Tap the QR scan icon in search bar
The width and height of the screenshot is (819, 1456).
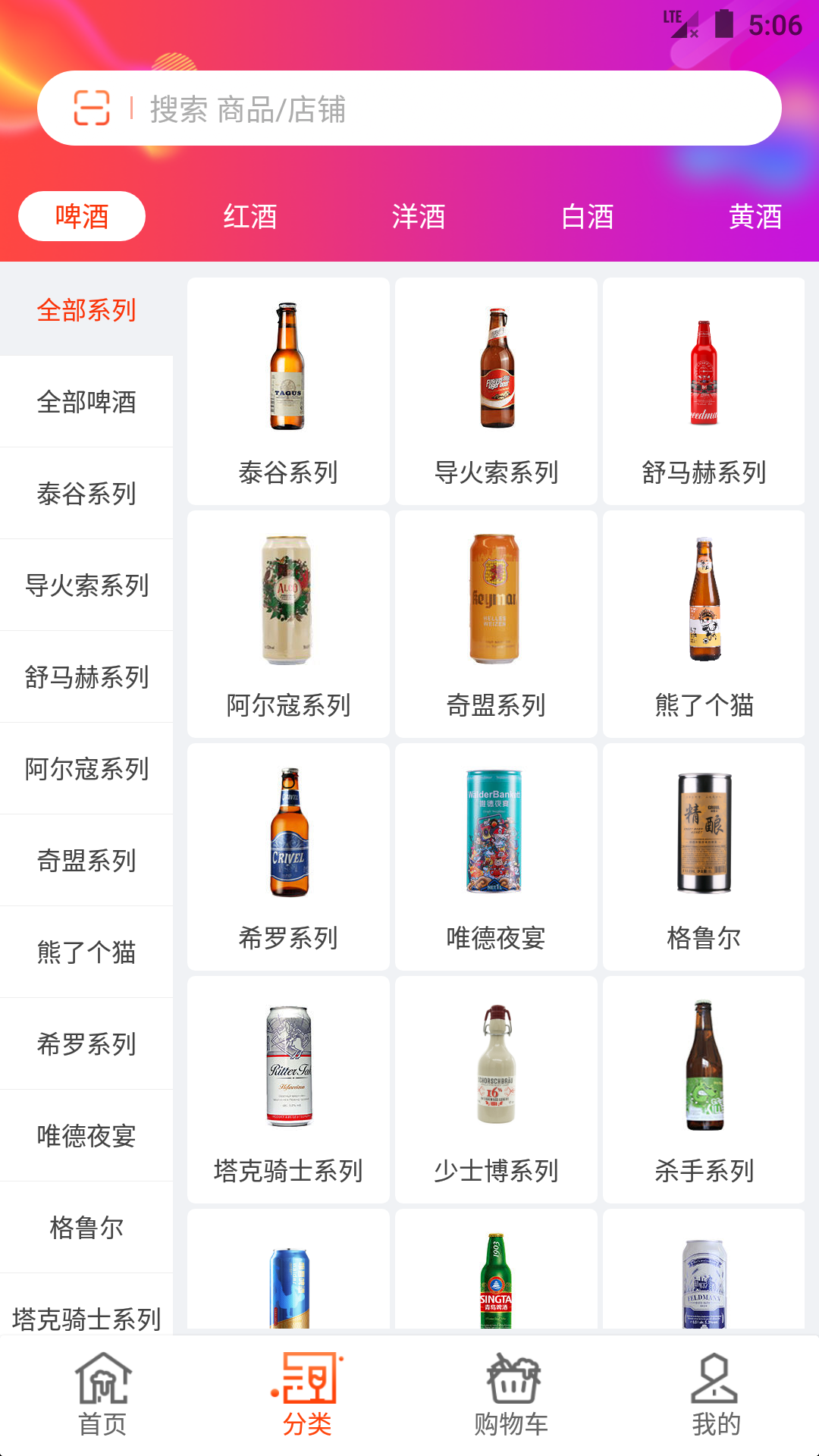(x=91, y=108)
